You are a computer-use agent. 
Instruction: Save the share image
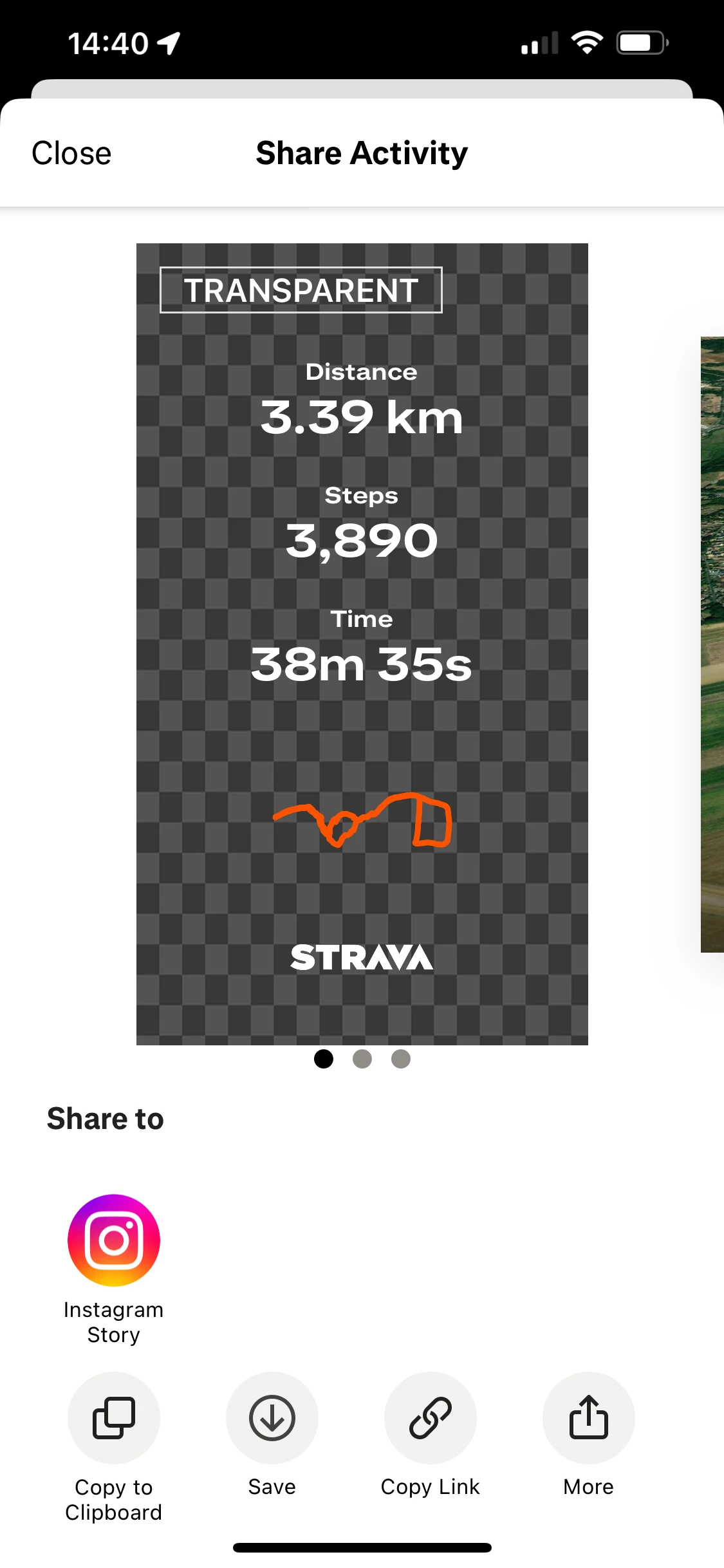point(272,1418)
